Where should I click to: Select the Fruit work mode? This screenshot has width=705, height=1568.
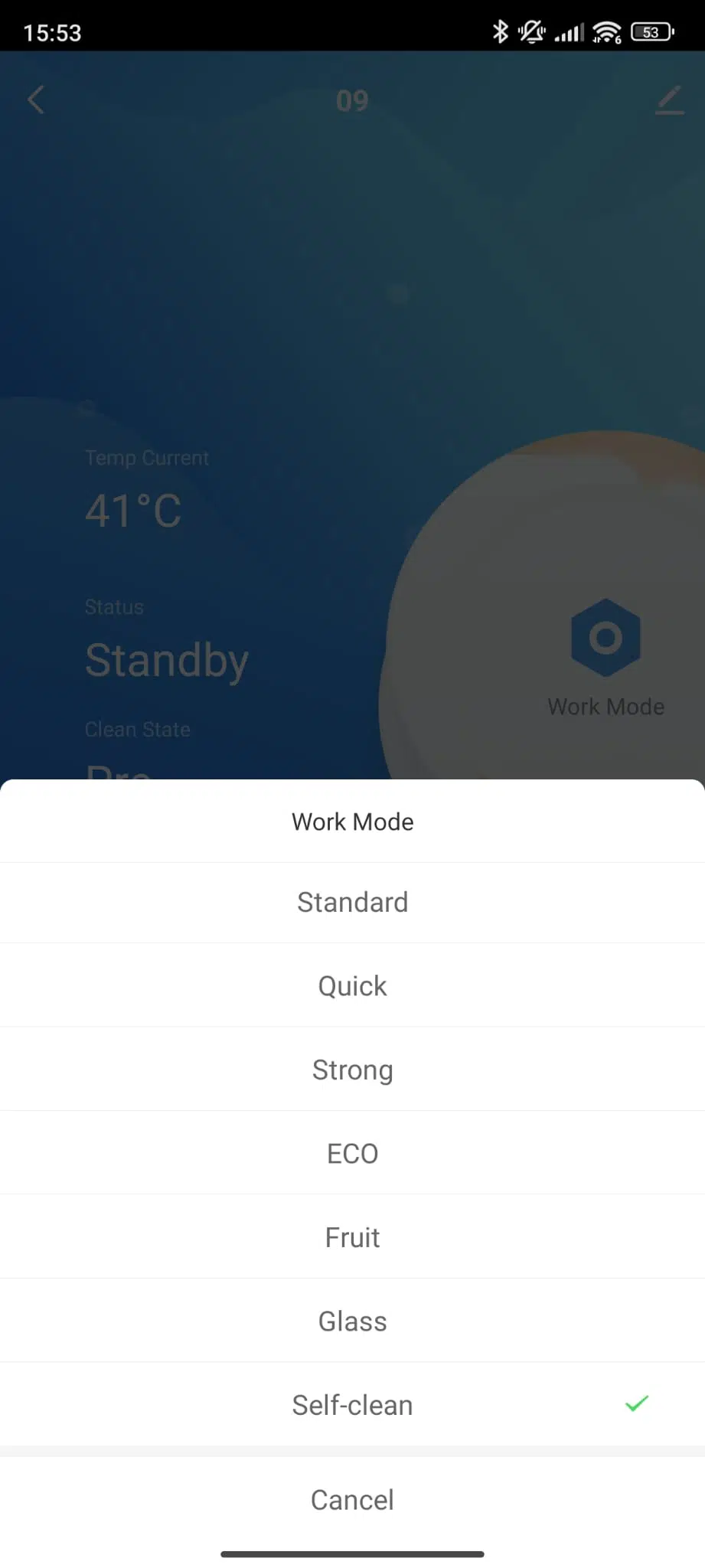352,1237
